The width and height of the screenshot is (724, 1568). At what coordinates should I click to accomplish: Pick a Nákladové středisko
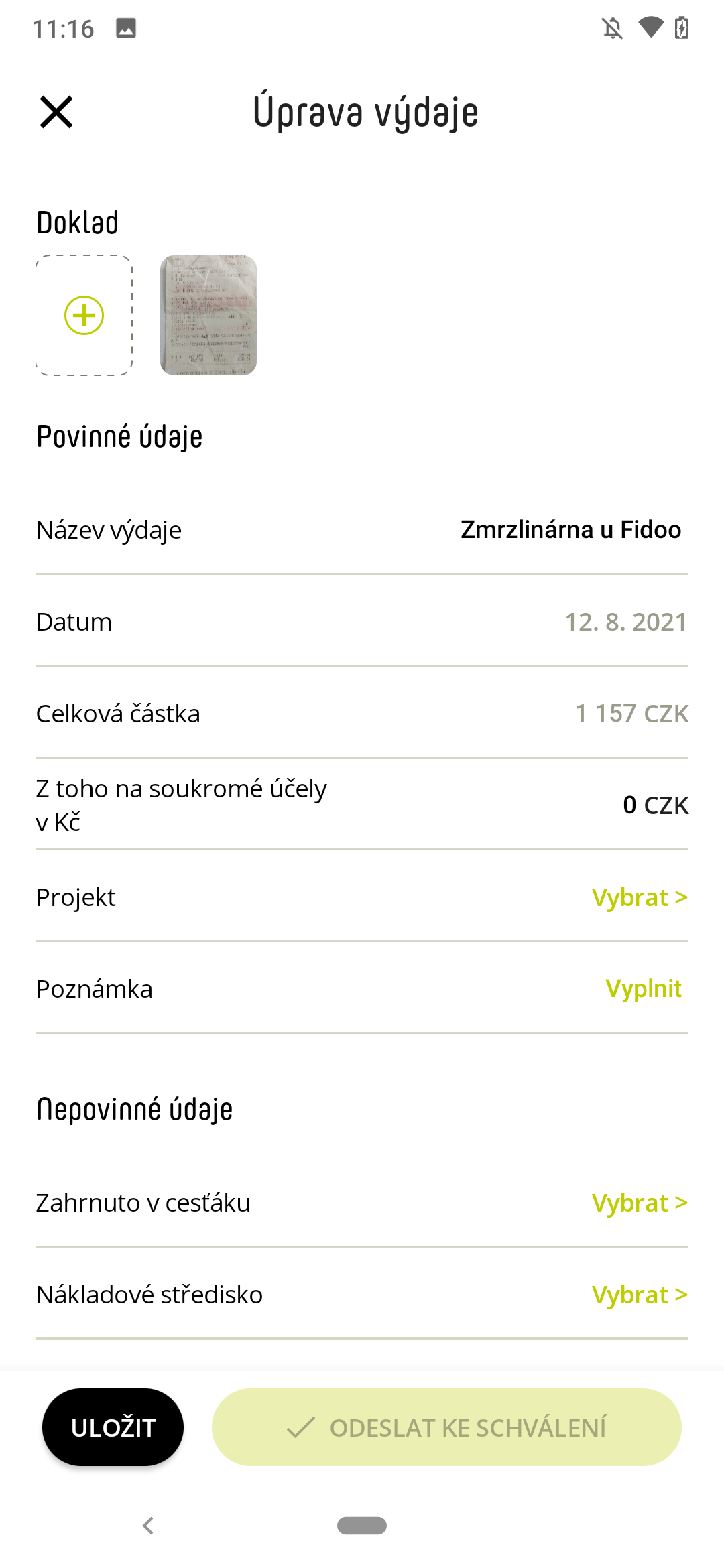362,1295
